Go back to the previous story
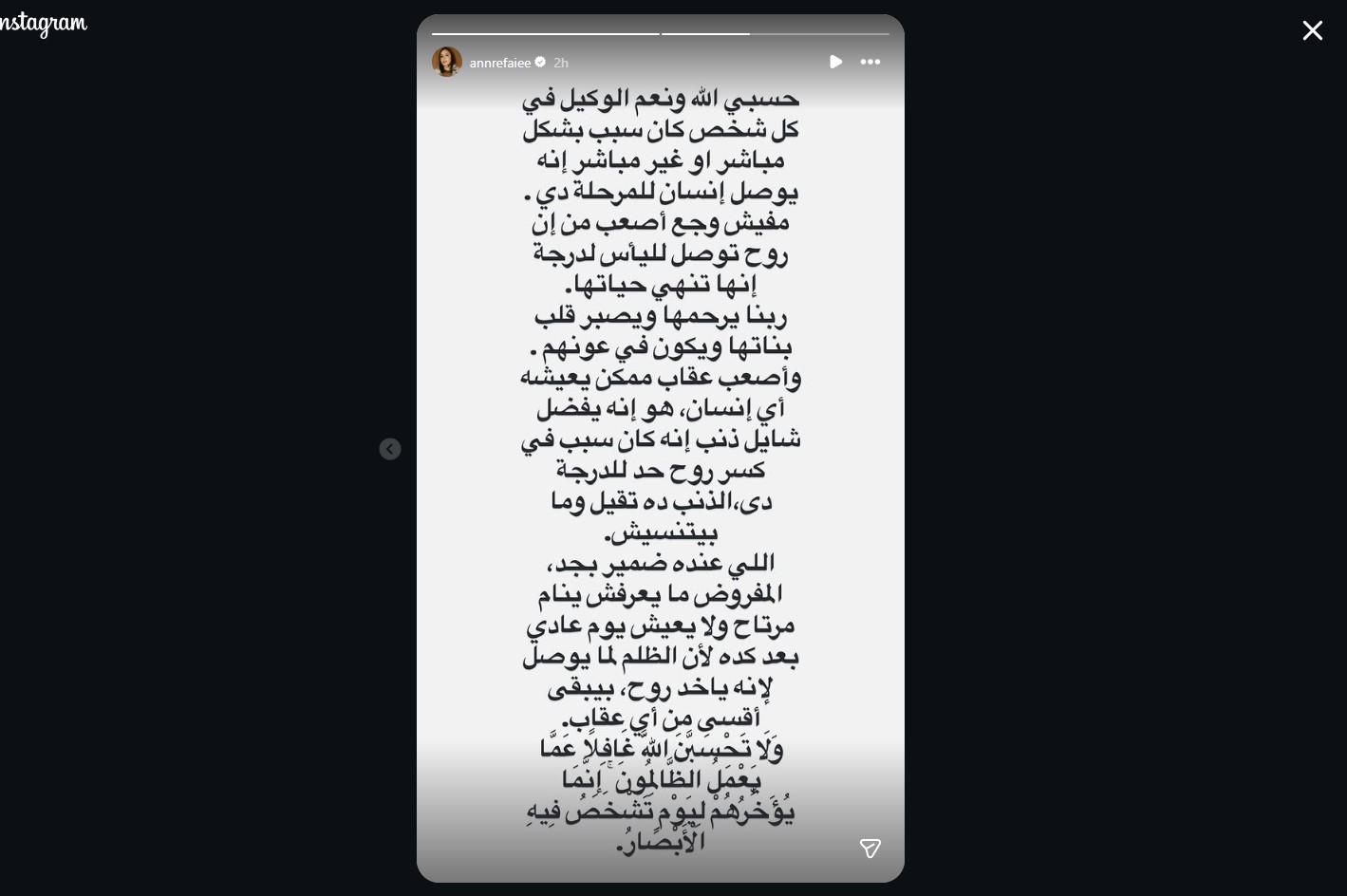This screenshot has height=896, width=1347. [x=390, y=449]
